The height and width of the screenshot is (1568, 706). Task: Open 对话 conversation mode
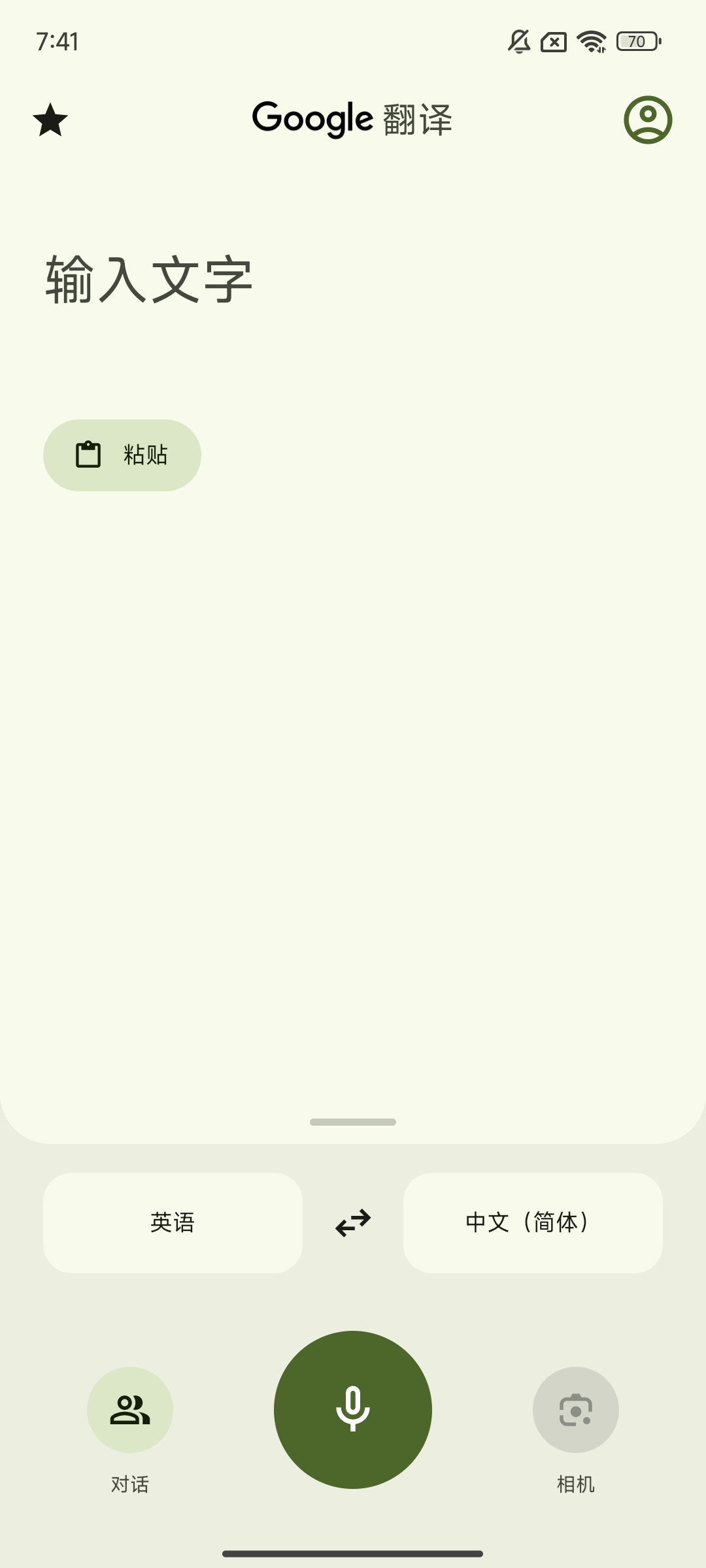coord(130,1409)
